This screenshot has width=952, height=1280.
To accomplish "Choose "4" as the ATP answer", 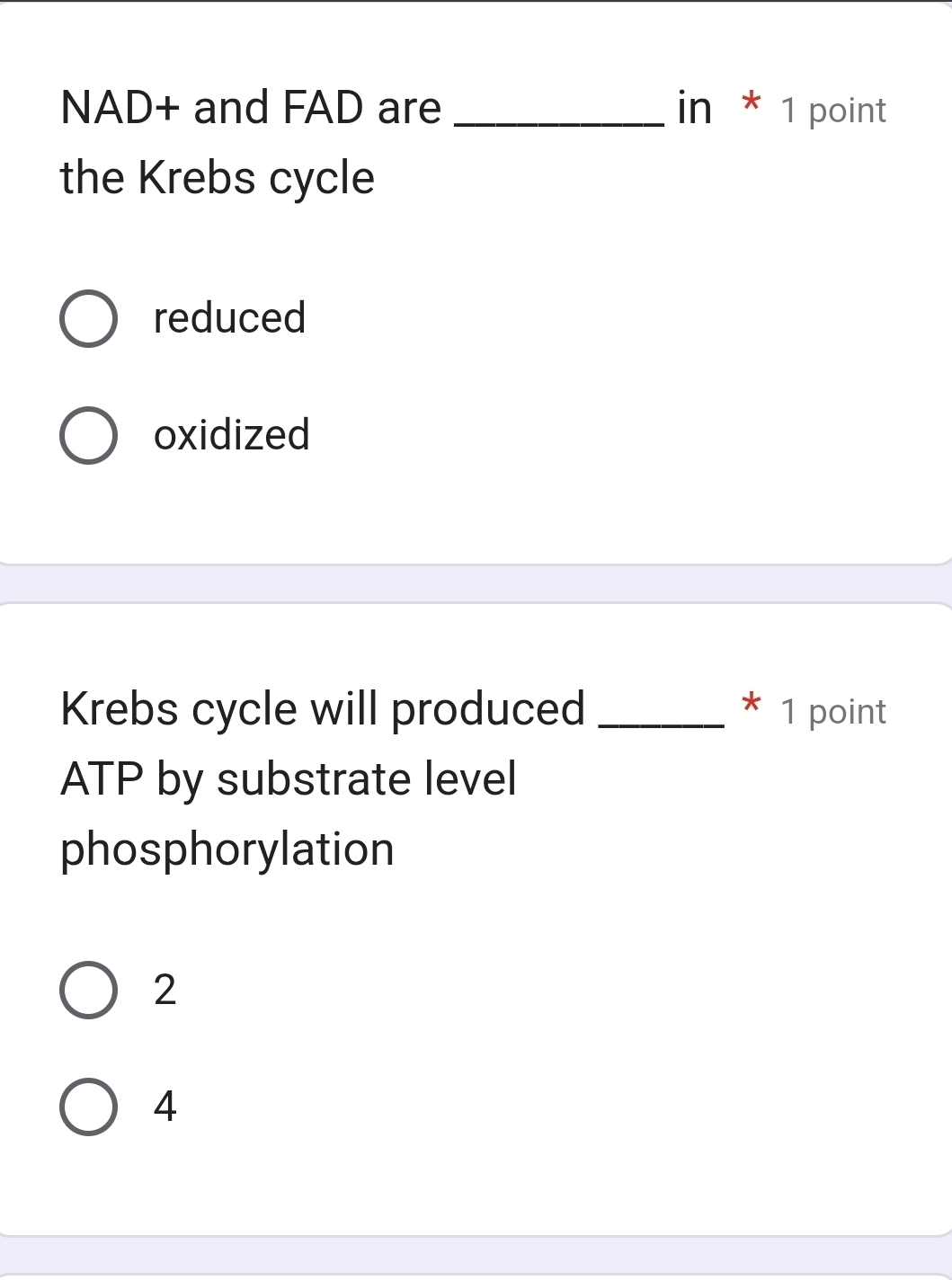I will tap(87, 1107).
